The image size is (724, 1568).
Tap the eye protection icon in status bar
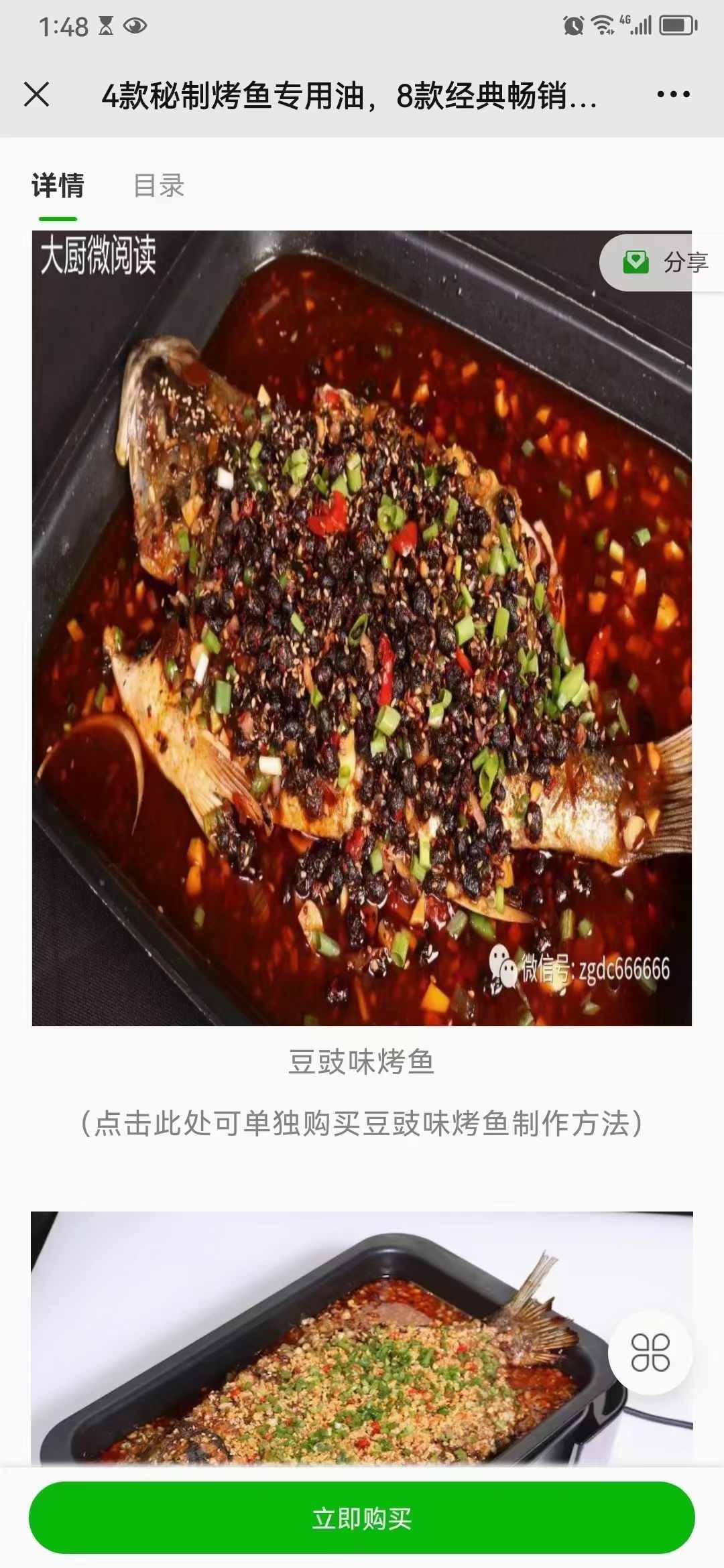pos(136,25)
